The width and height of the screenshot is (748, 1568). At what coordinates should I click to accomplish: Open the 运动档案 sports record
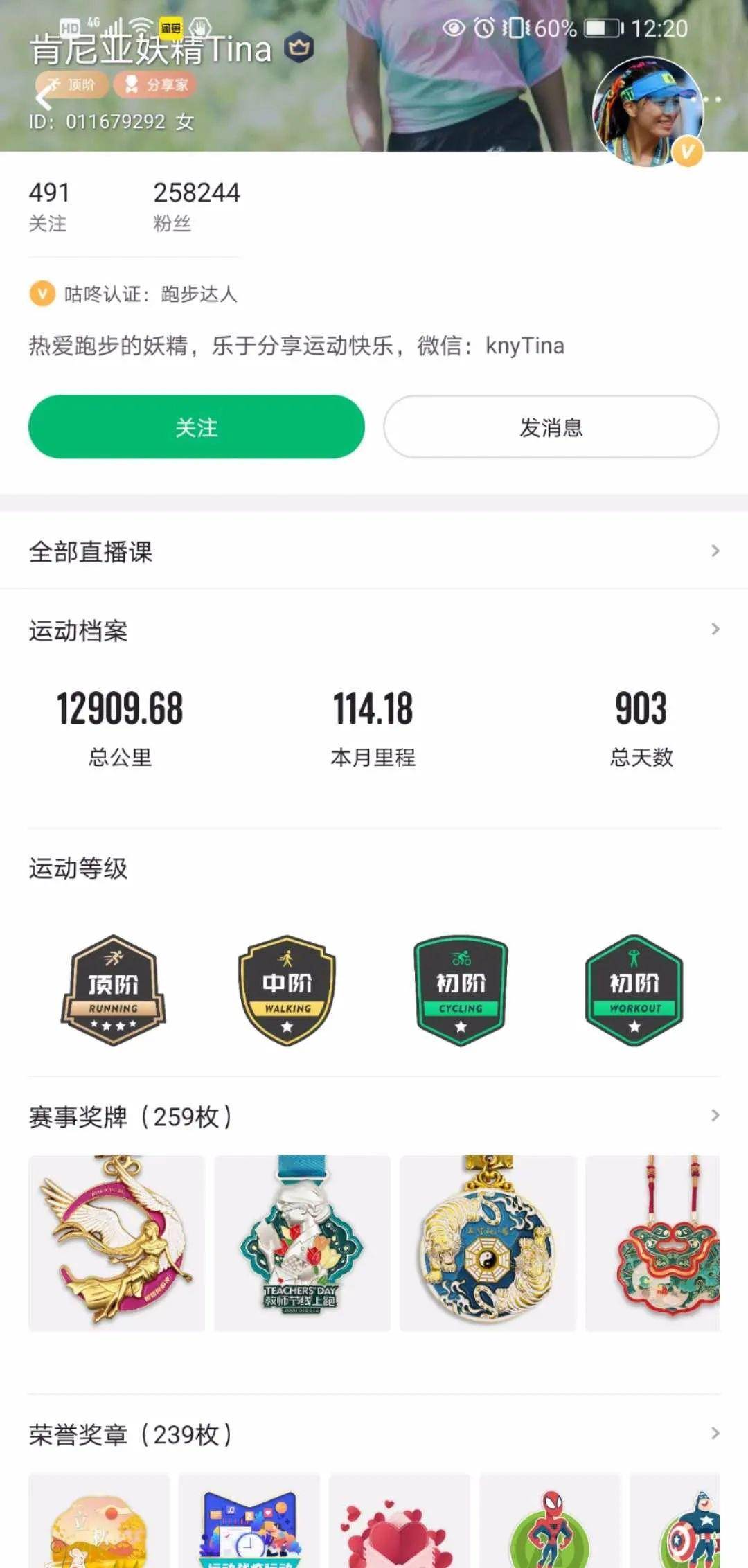coord(374,630)
